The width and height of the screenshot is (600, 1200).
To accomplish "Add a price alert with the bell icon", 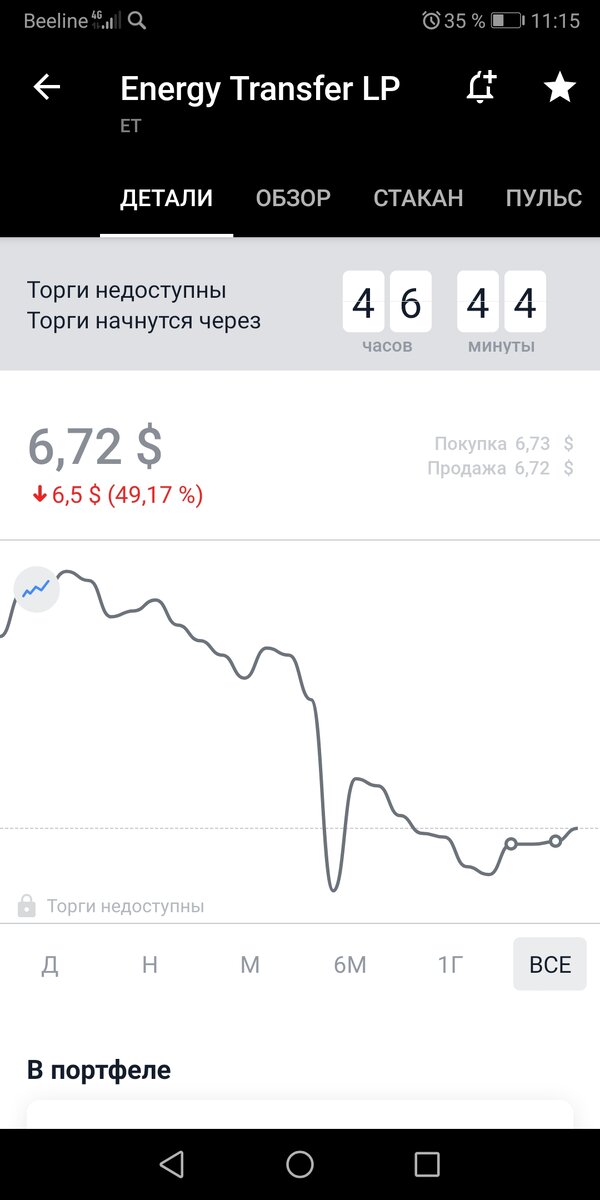I will pyautogui.click(x=481, y=88).
